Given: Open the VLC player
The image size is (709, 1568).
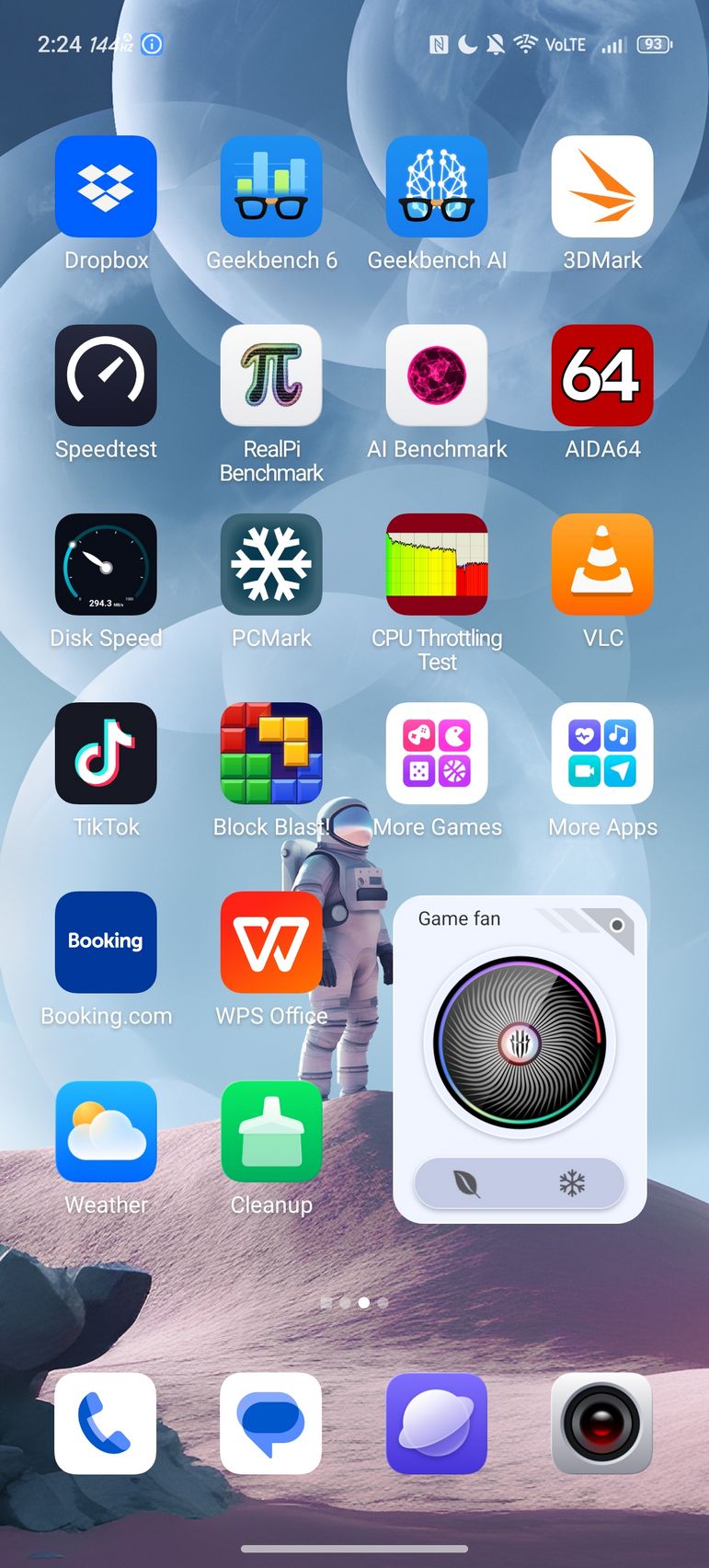Looking at the screenshot, I should pyautogui.click(x=602, y=564).
